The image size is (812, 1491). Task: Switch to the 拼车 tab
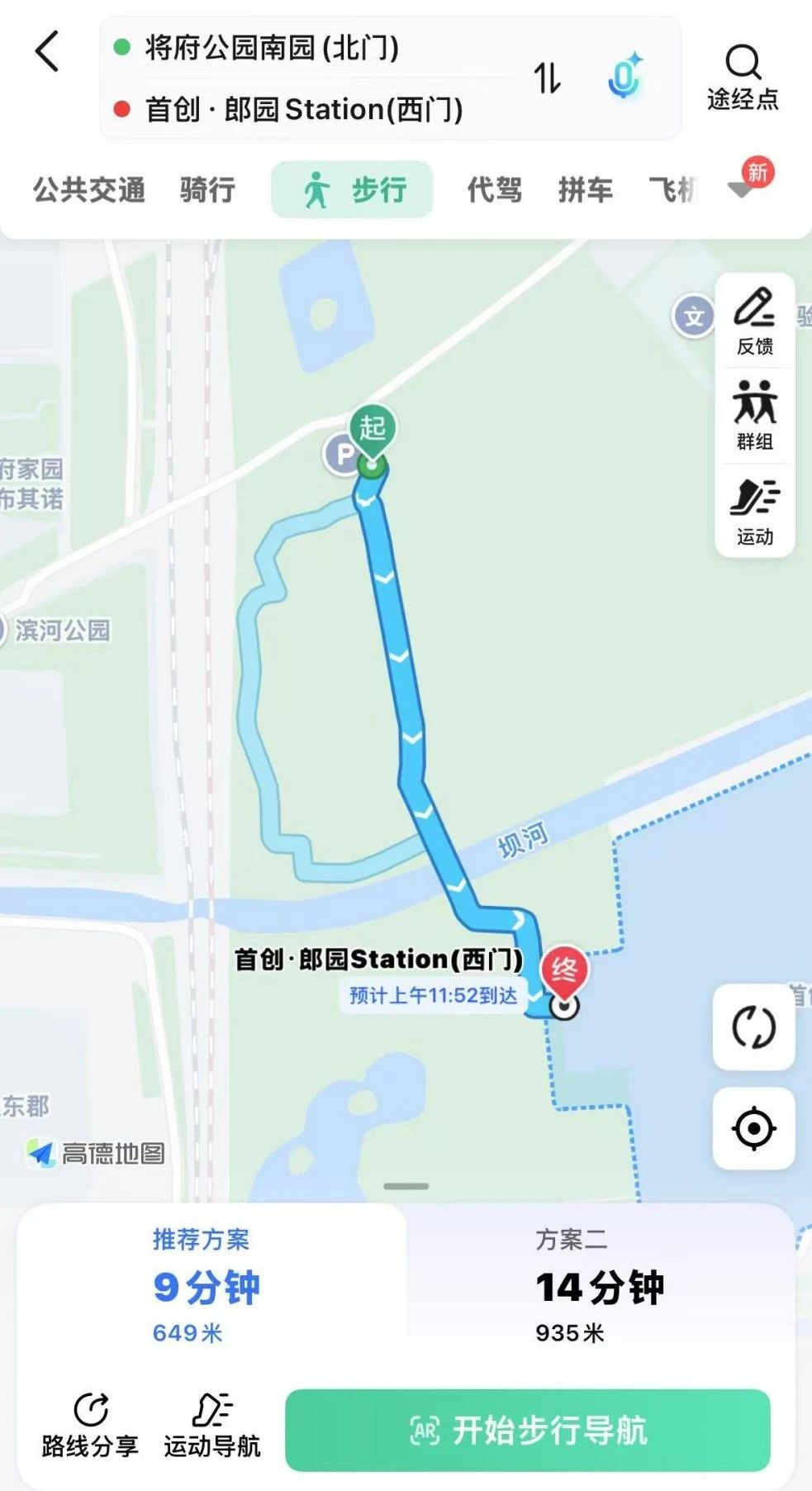coord(585,190)
